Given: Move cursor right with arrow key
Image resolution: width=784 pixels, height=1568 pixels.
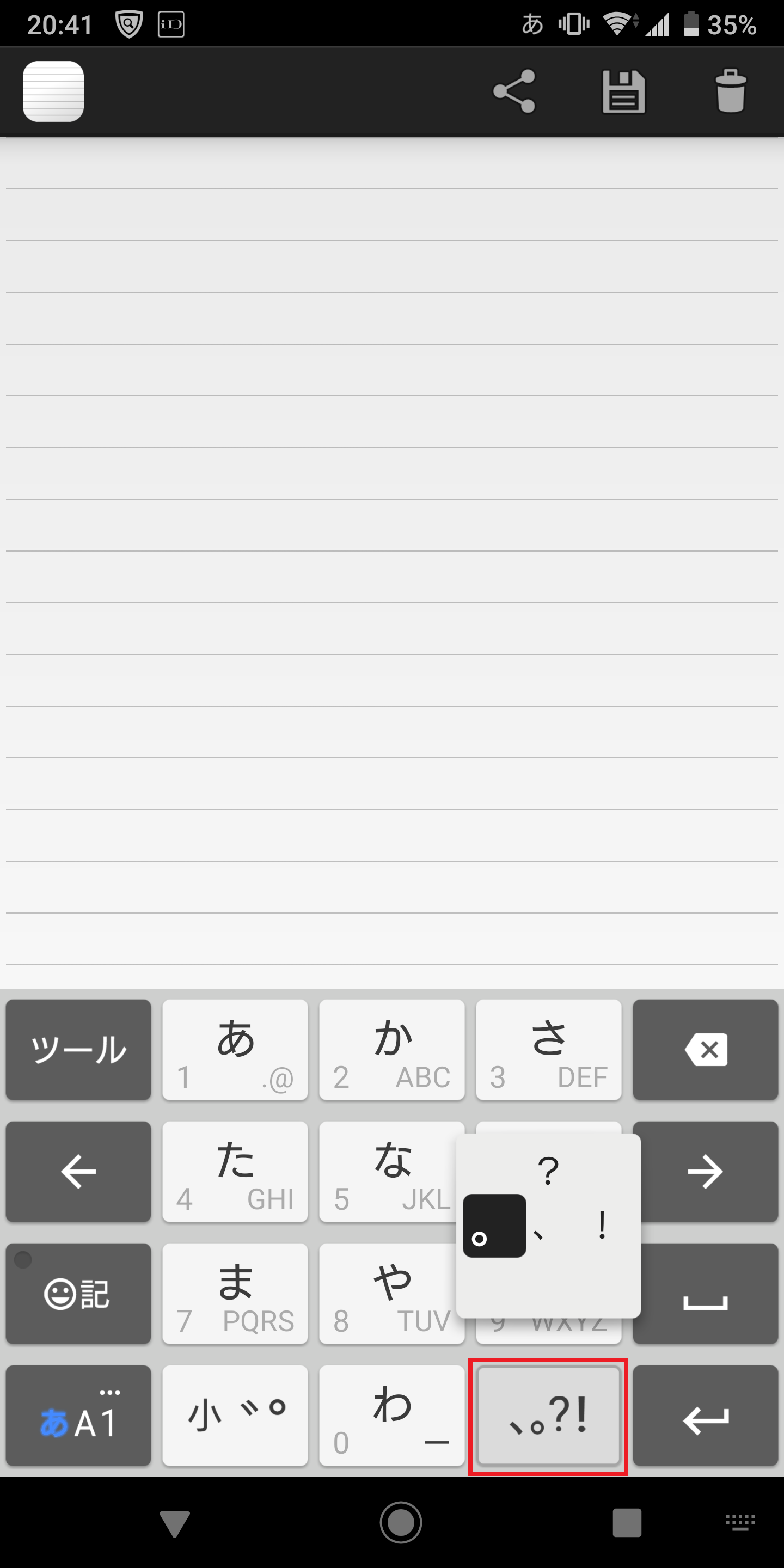Looking at the screenshot, I should [706, 1171].
